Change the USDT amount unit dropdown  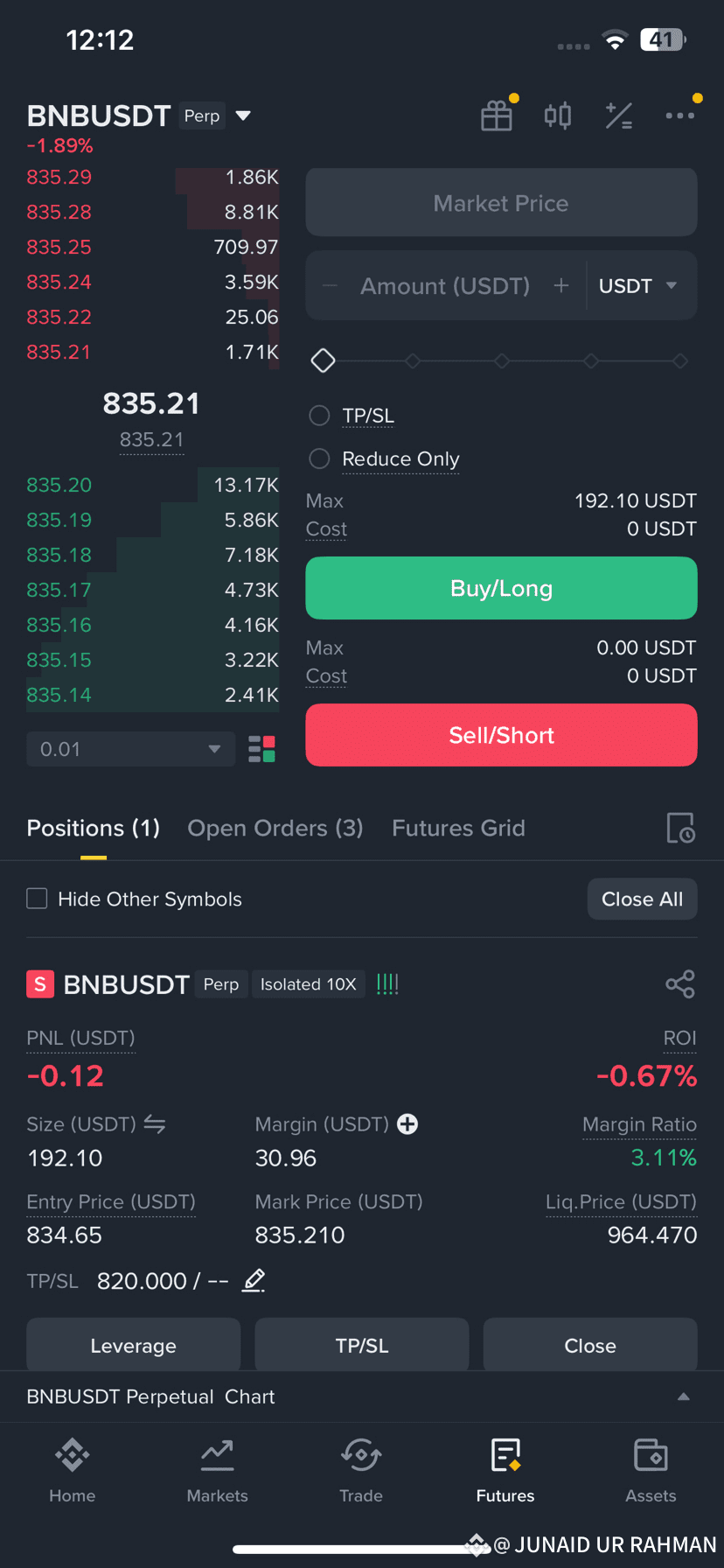point(638,286)
